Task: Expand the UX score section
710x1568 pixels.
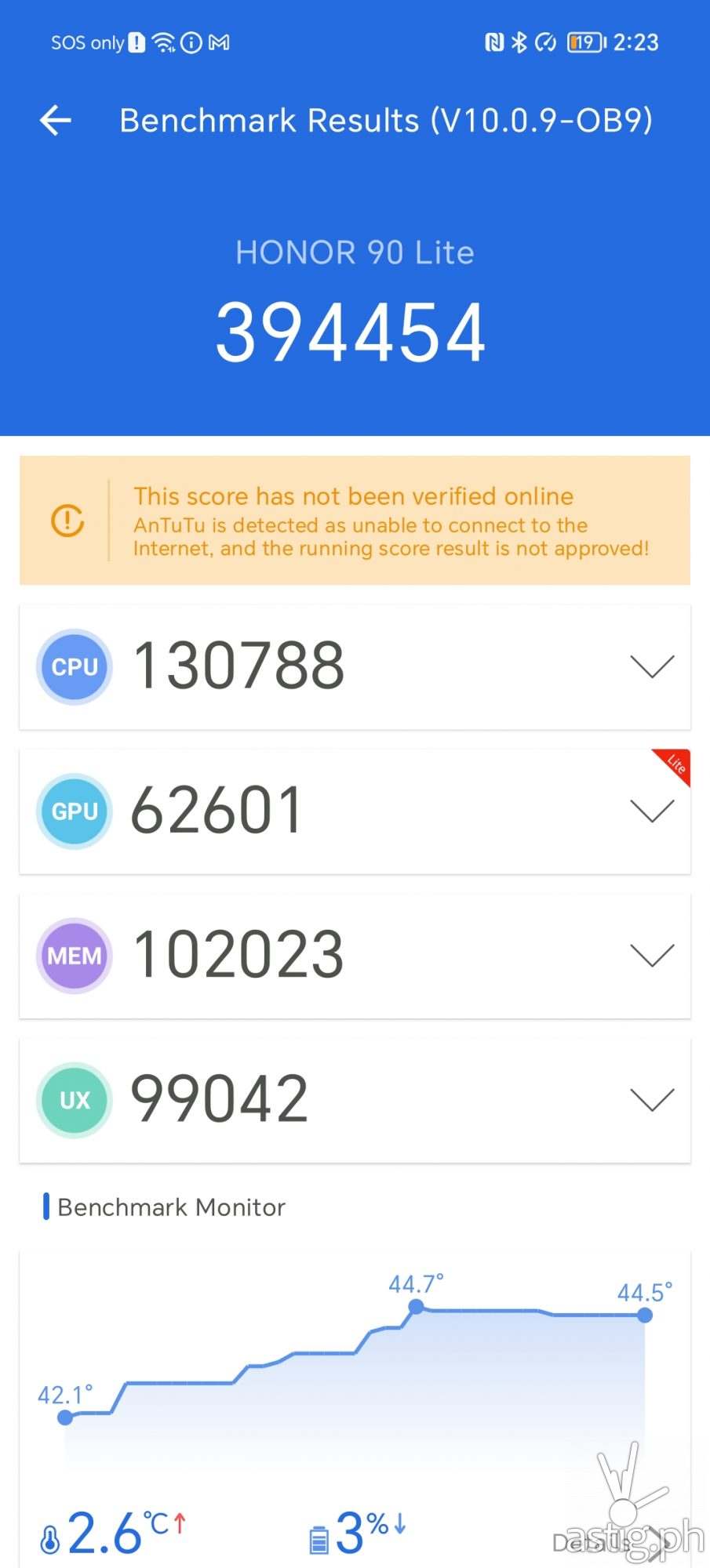Action: (x=652, y=1099)
